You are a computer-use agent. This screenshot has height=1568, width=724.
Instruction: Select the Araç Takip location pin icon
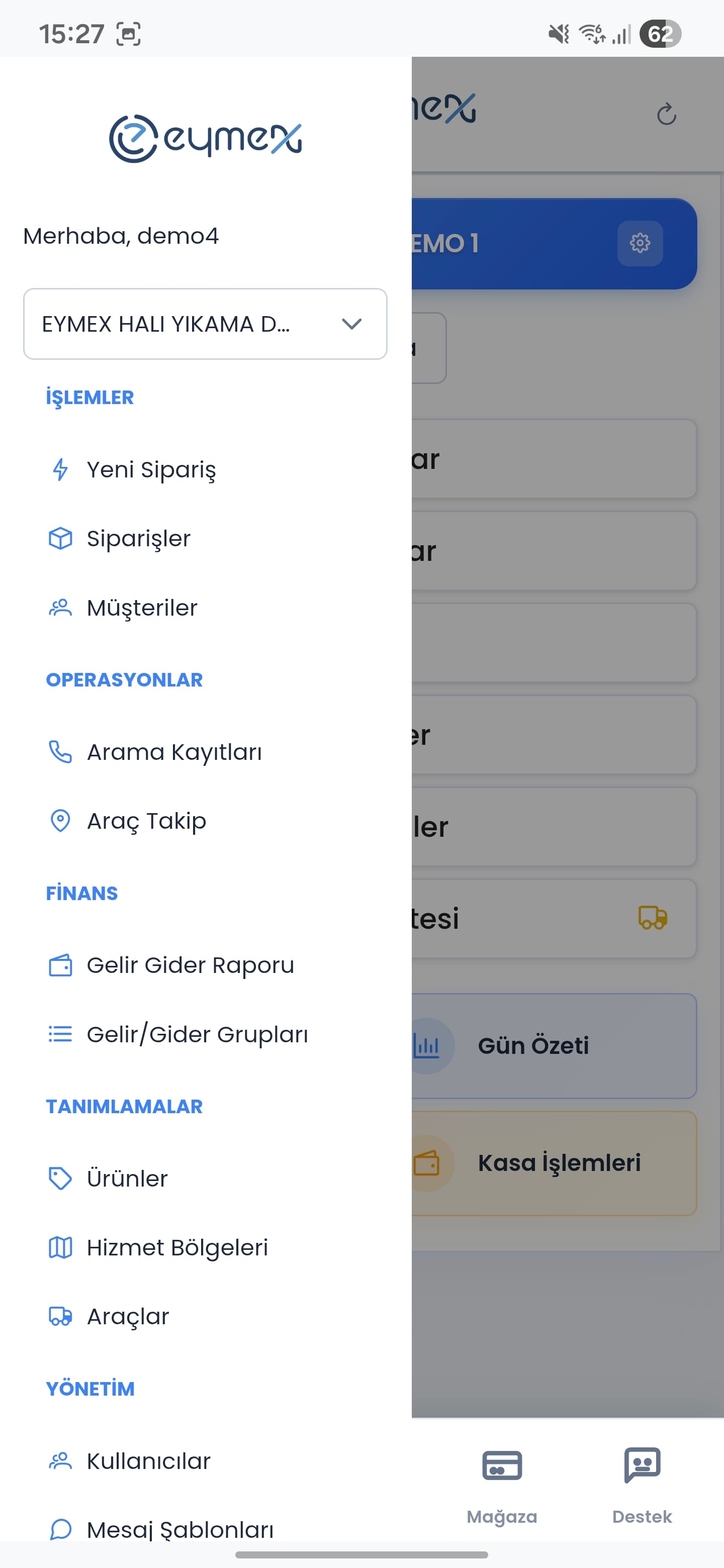pyautogui.click(x=60, y=821)
